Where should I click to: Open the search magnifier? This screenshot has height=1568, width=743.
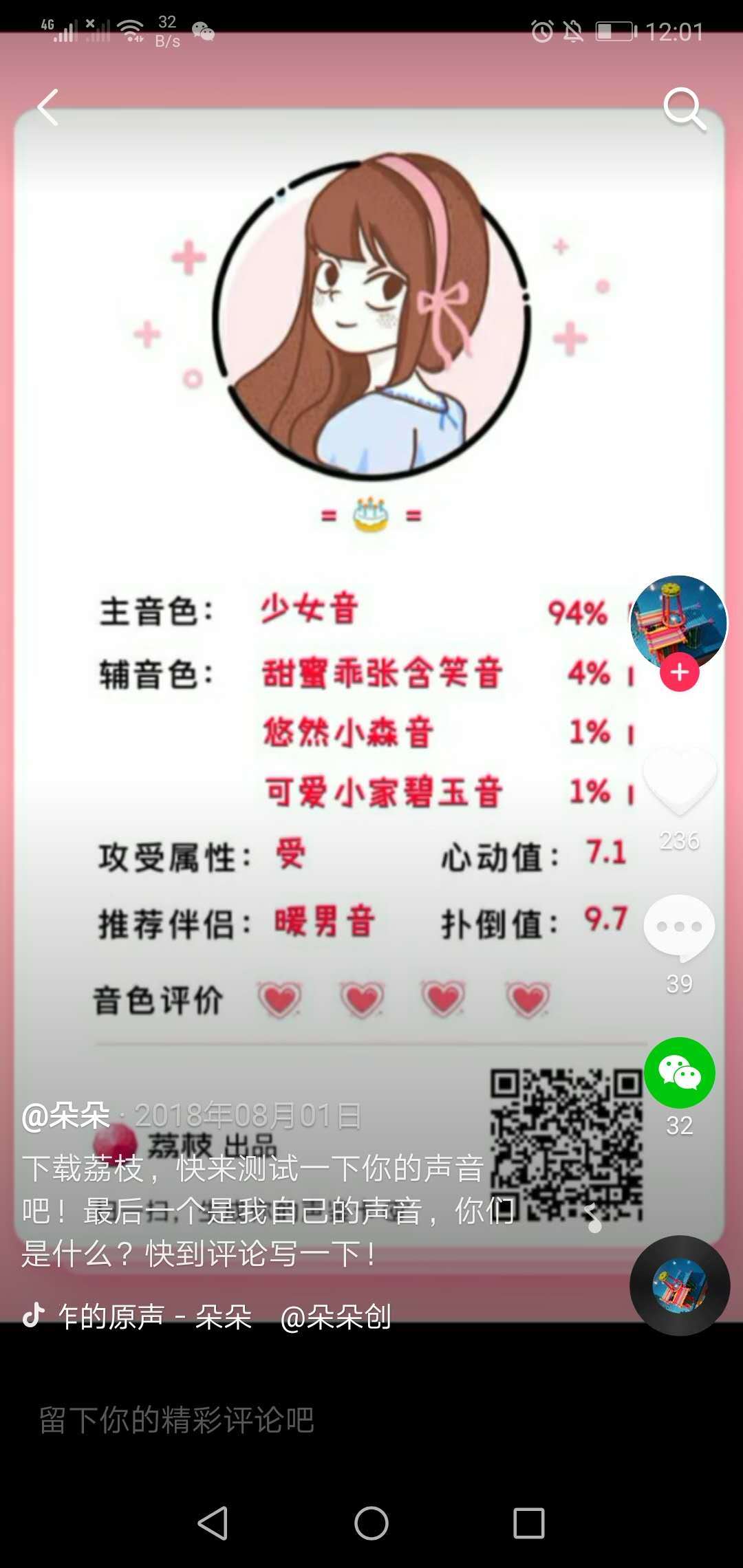point(684,108)
